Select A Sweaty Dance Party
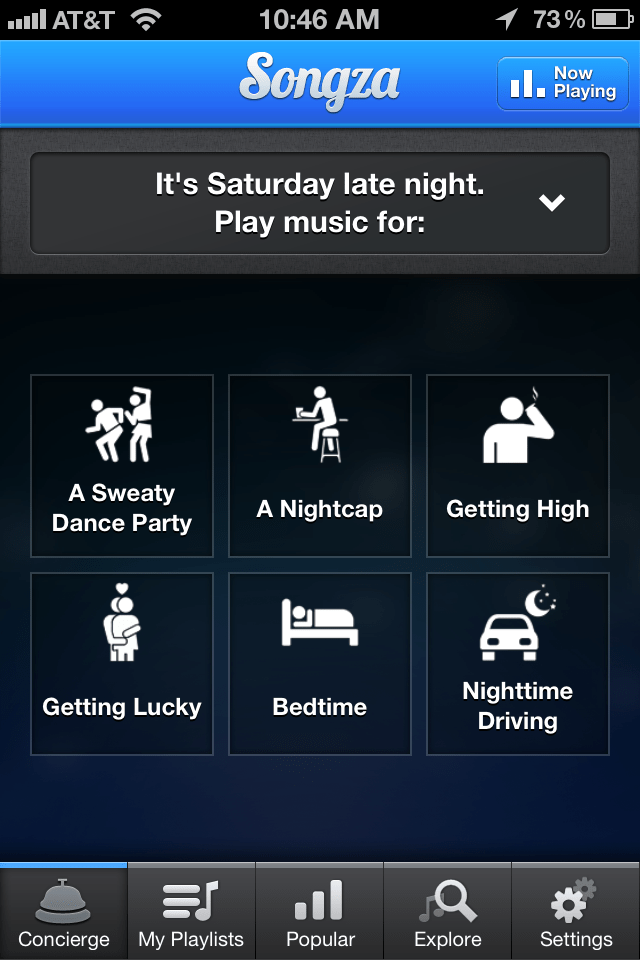The width and height of the screenshot is (640, 960). (122, 466)
